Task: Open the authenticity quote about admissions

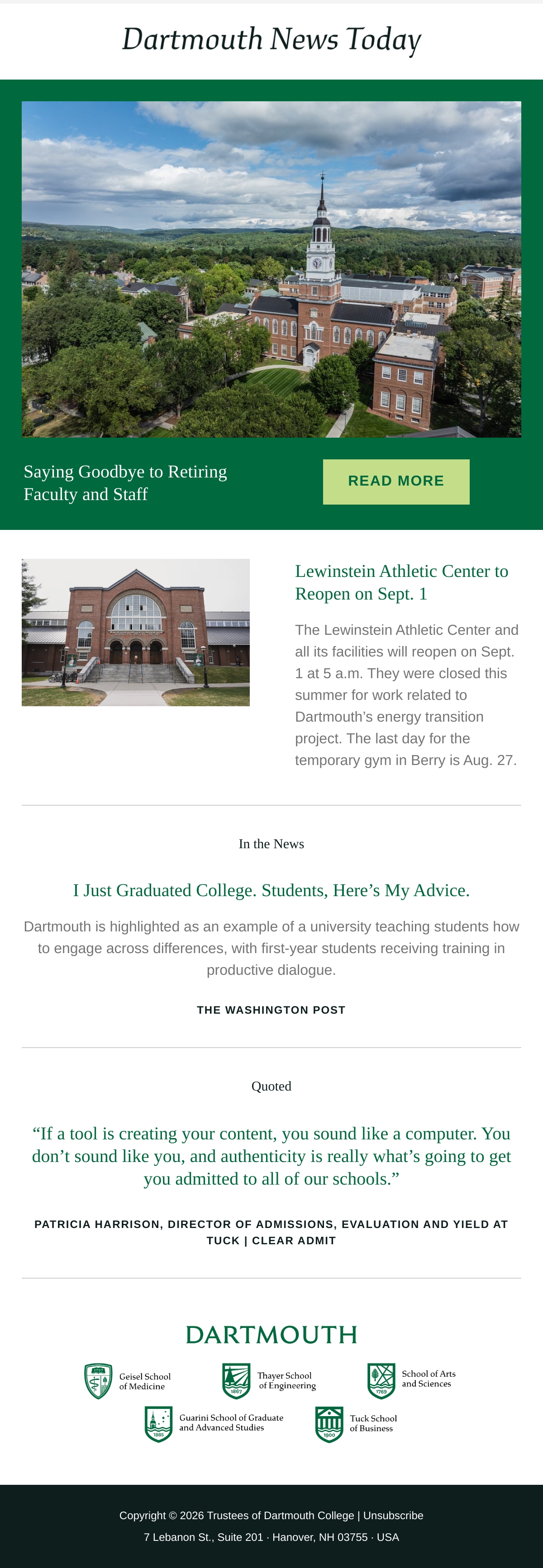Action: point(271,1156)
